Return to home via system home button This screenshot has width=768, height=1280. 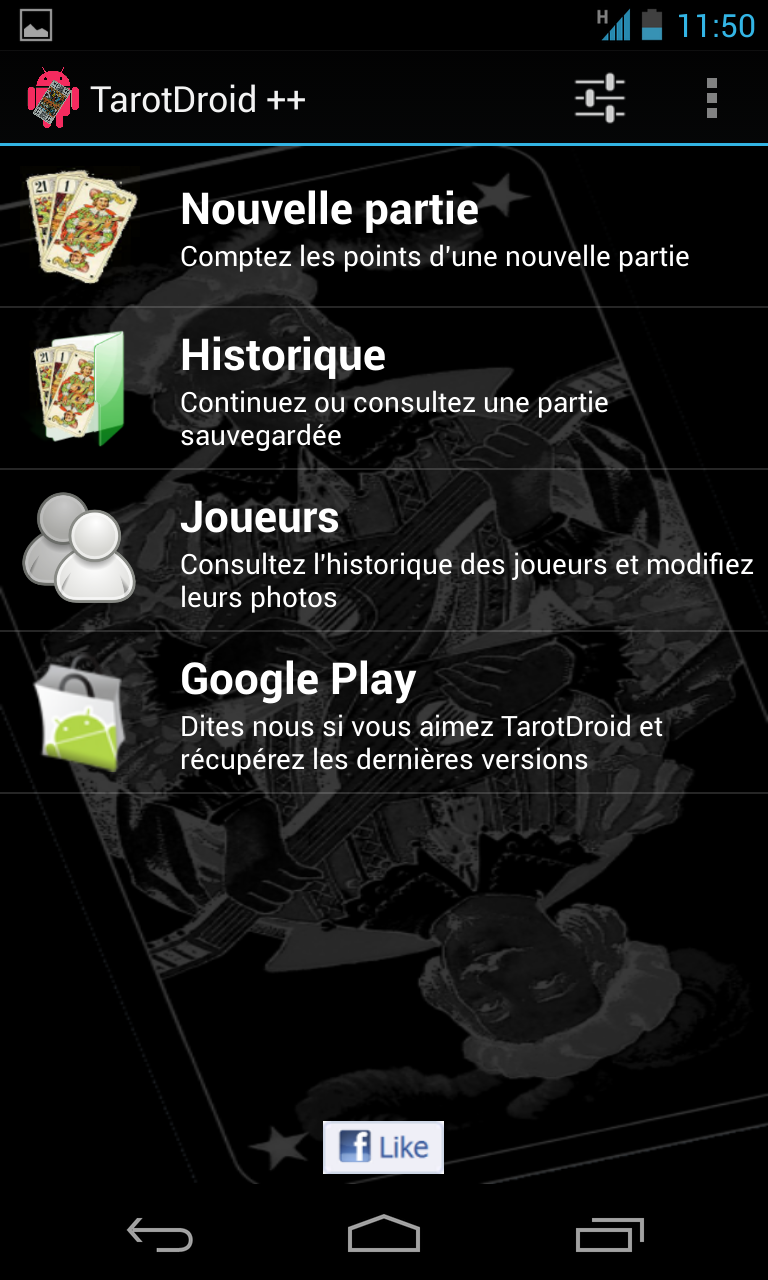pyautogui.click(x=384, y=1236)
